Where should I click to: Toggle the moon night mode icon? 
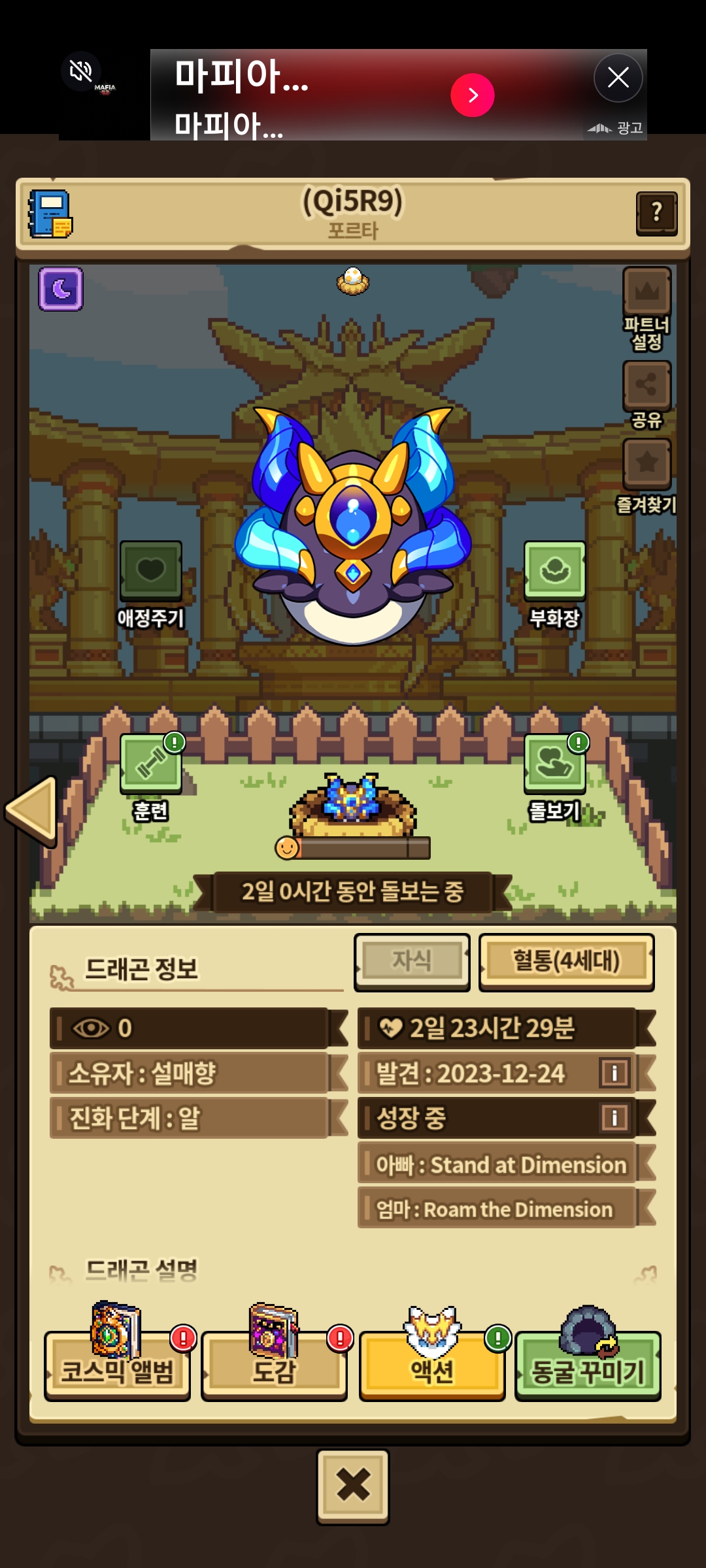(61, 289)
